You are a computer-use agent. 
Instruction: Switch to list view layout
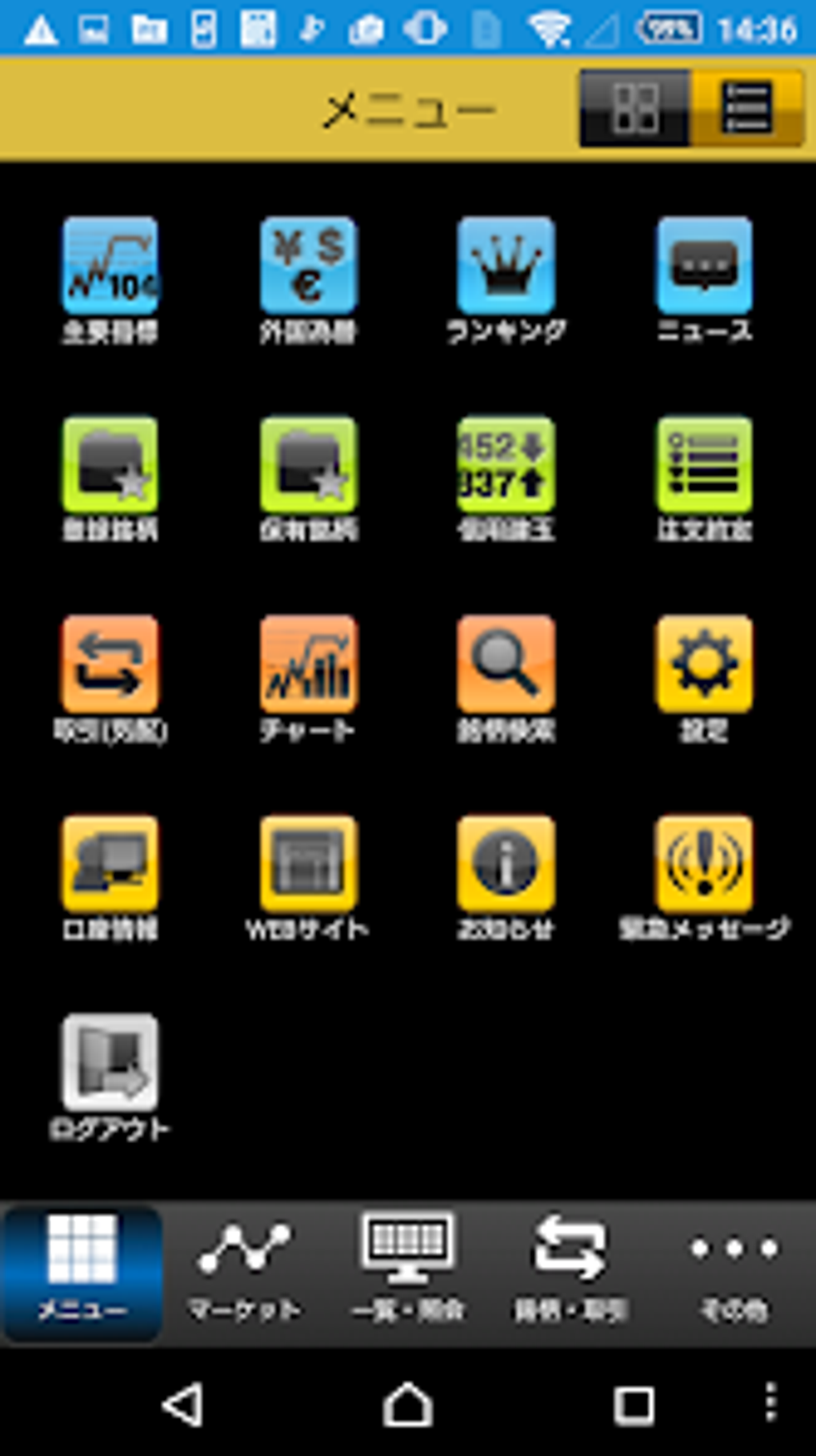click(x=747, y=108)
